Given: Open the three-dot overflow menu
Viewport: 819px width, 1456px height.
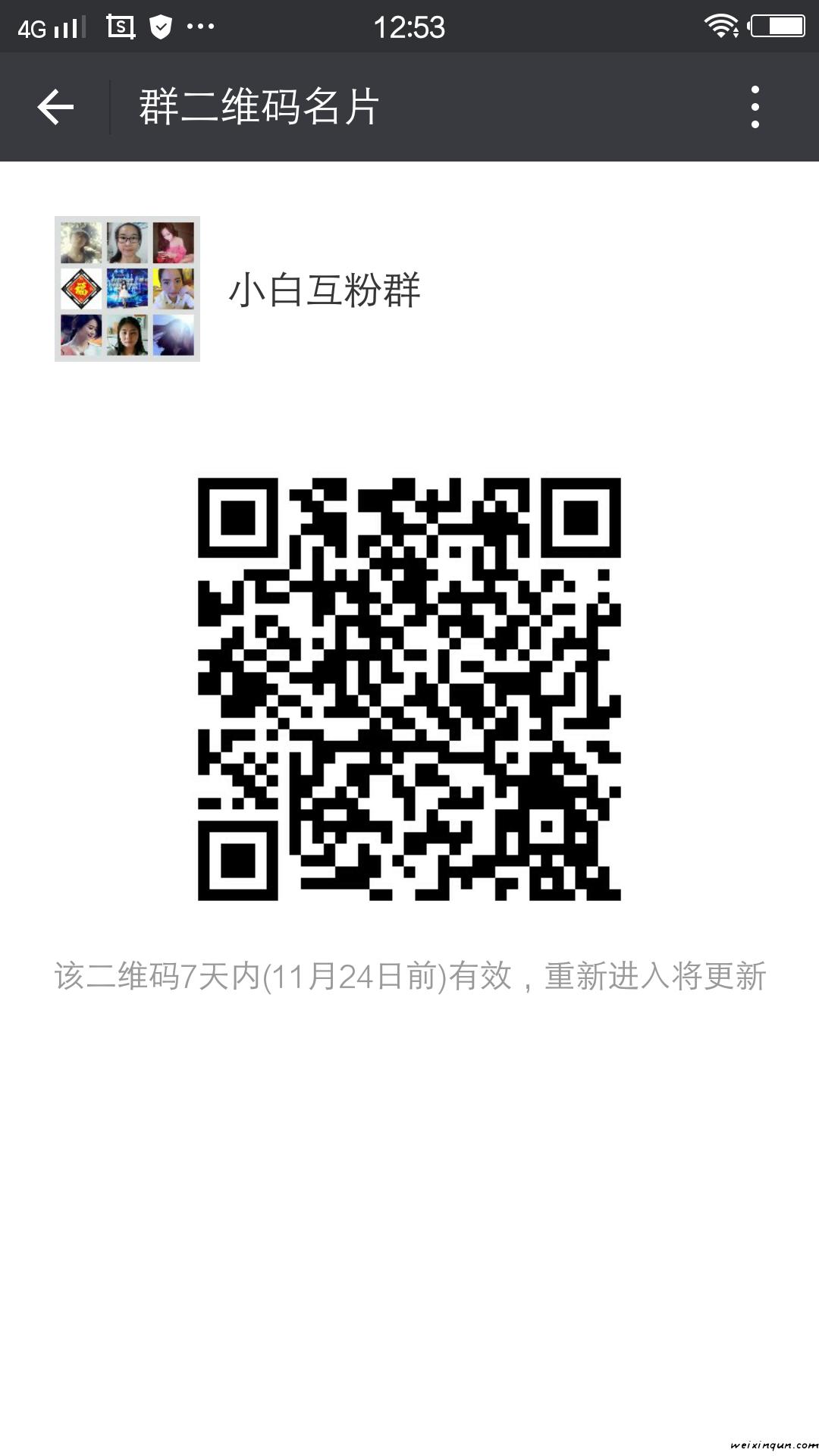Looking at the screenshot, I should (755, 107).
